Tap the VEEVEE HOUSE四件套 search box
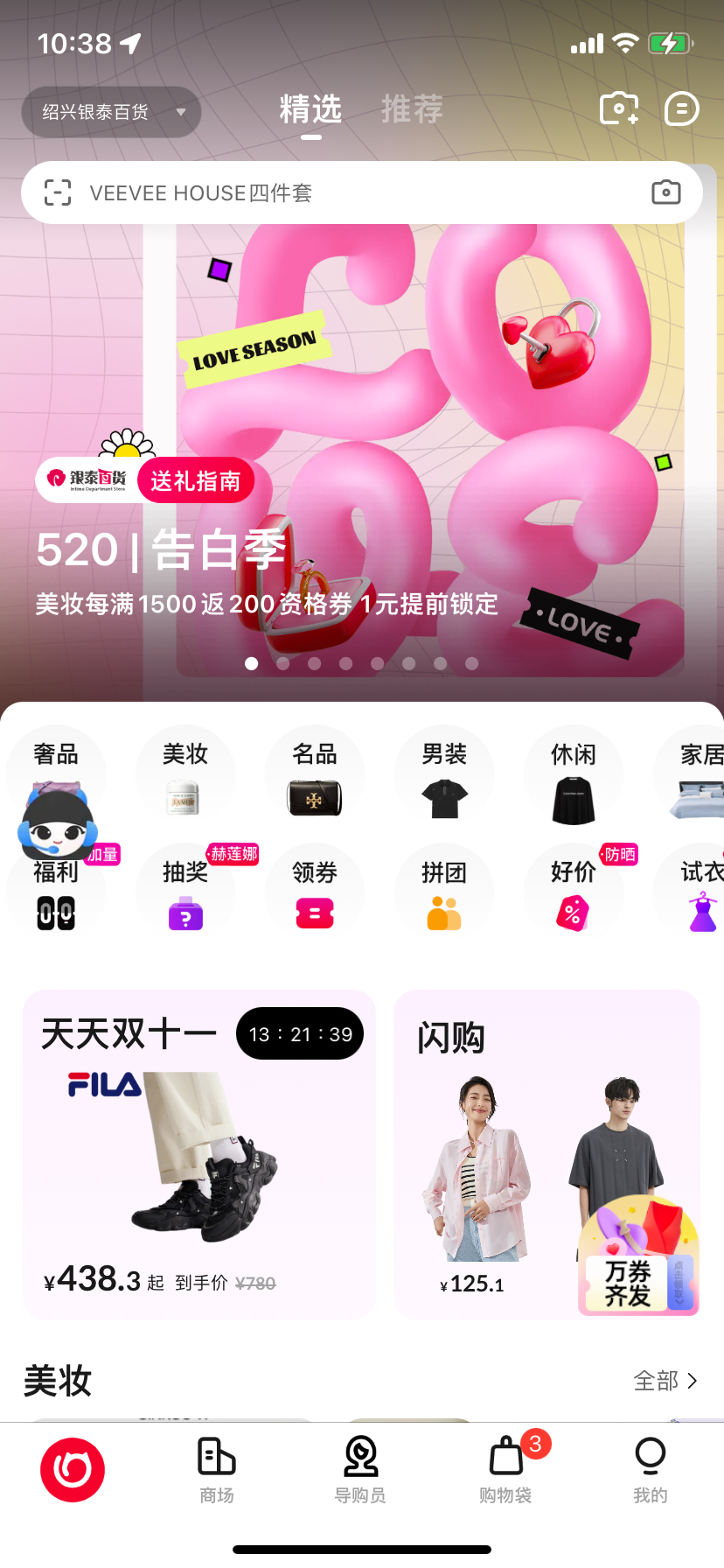 tap(350, 192)
